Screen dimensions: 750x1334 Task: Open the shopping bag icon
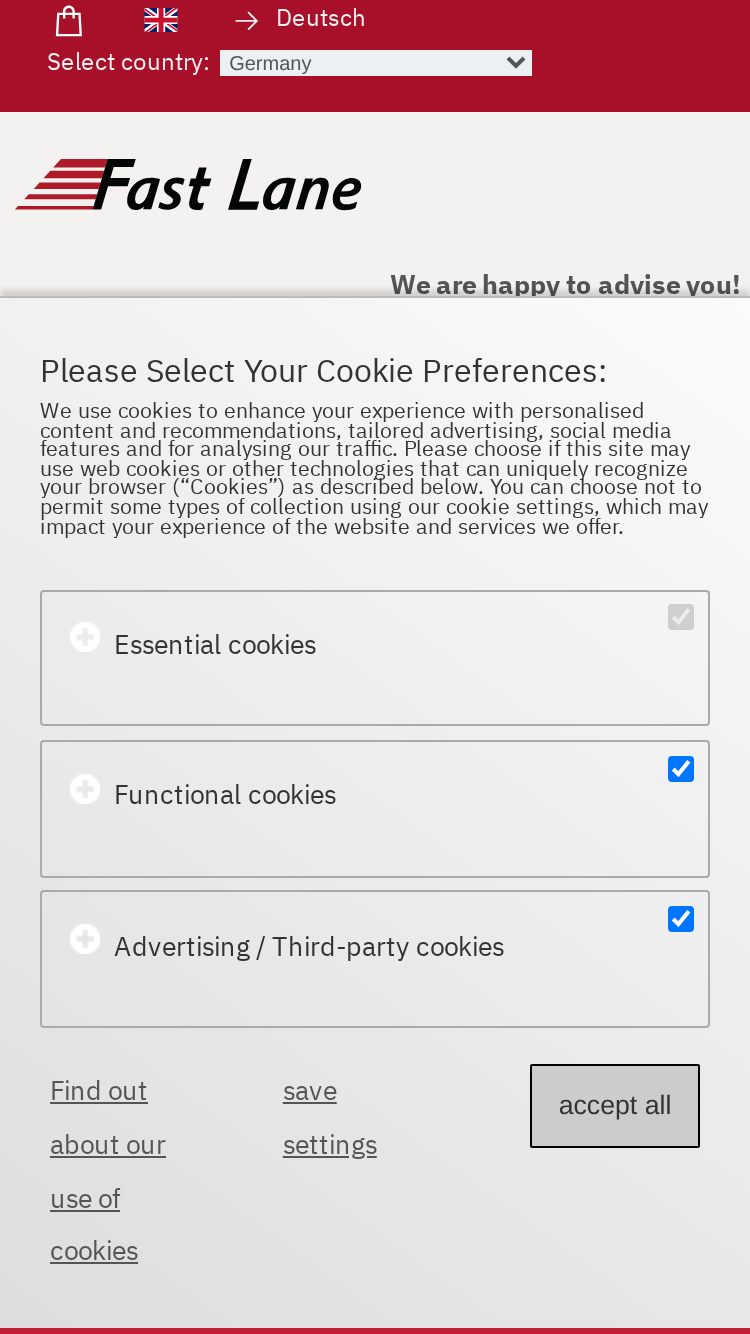click(x=69, y=21)
